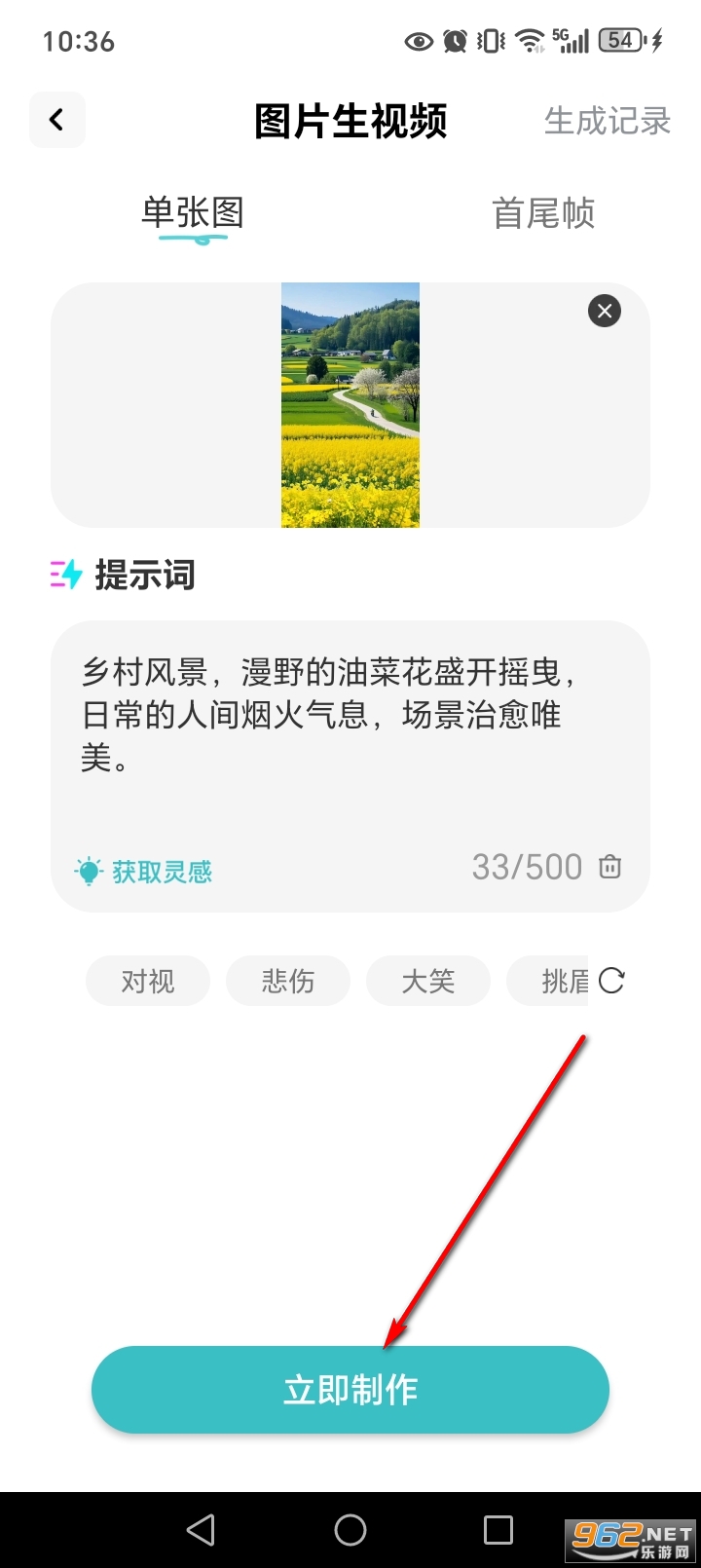
Task: Tap the Android back triangle button
Action: (x=201, y=1530)
